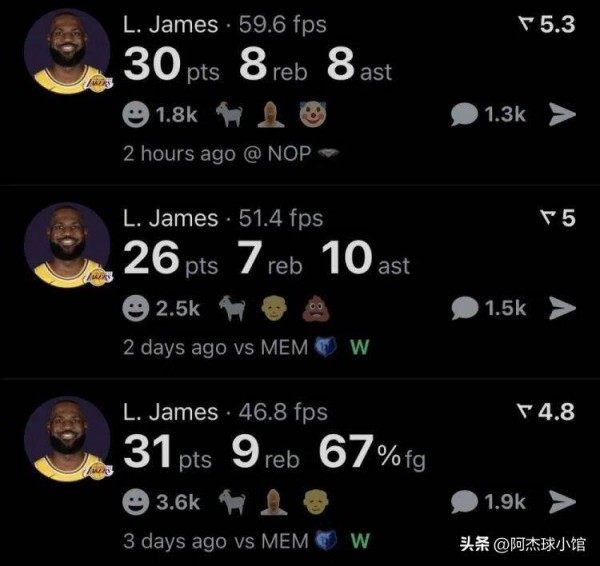Share the 31 pts game post
The width and height of the screenshot is (600, 566).
563,502
